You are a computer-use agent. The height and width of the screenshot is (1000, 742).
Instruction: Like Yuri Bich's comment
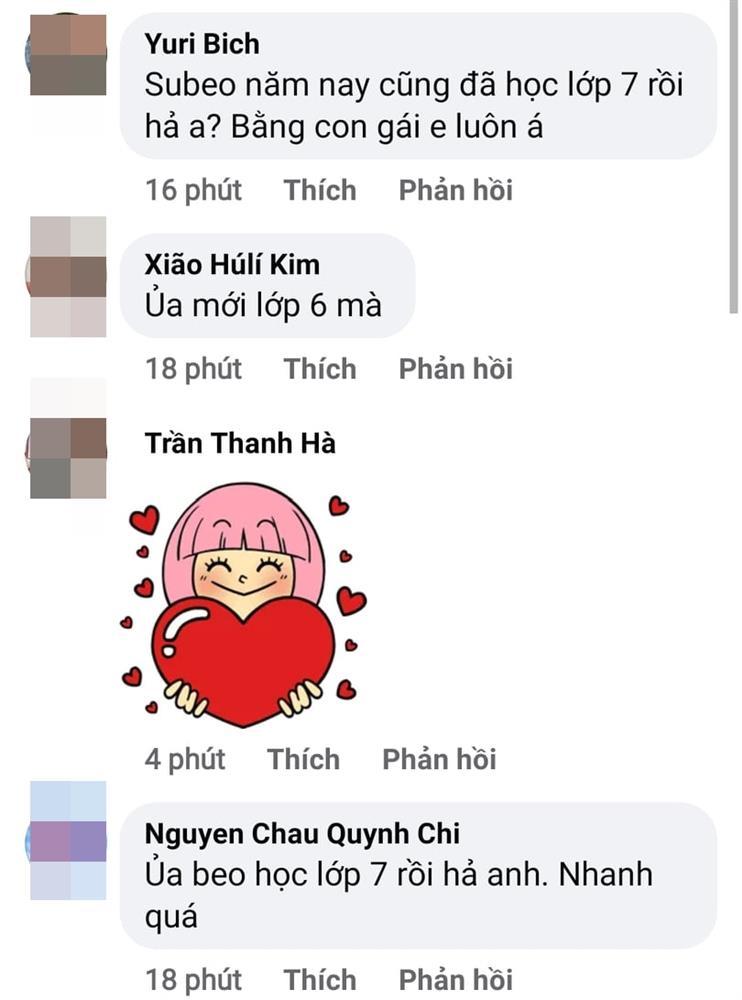click(x=319, y=190)
